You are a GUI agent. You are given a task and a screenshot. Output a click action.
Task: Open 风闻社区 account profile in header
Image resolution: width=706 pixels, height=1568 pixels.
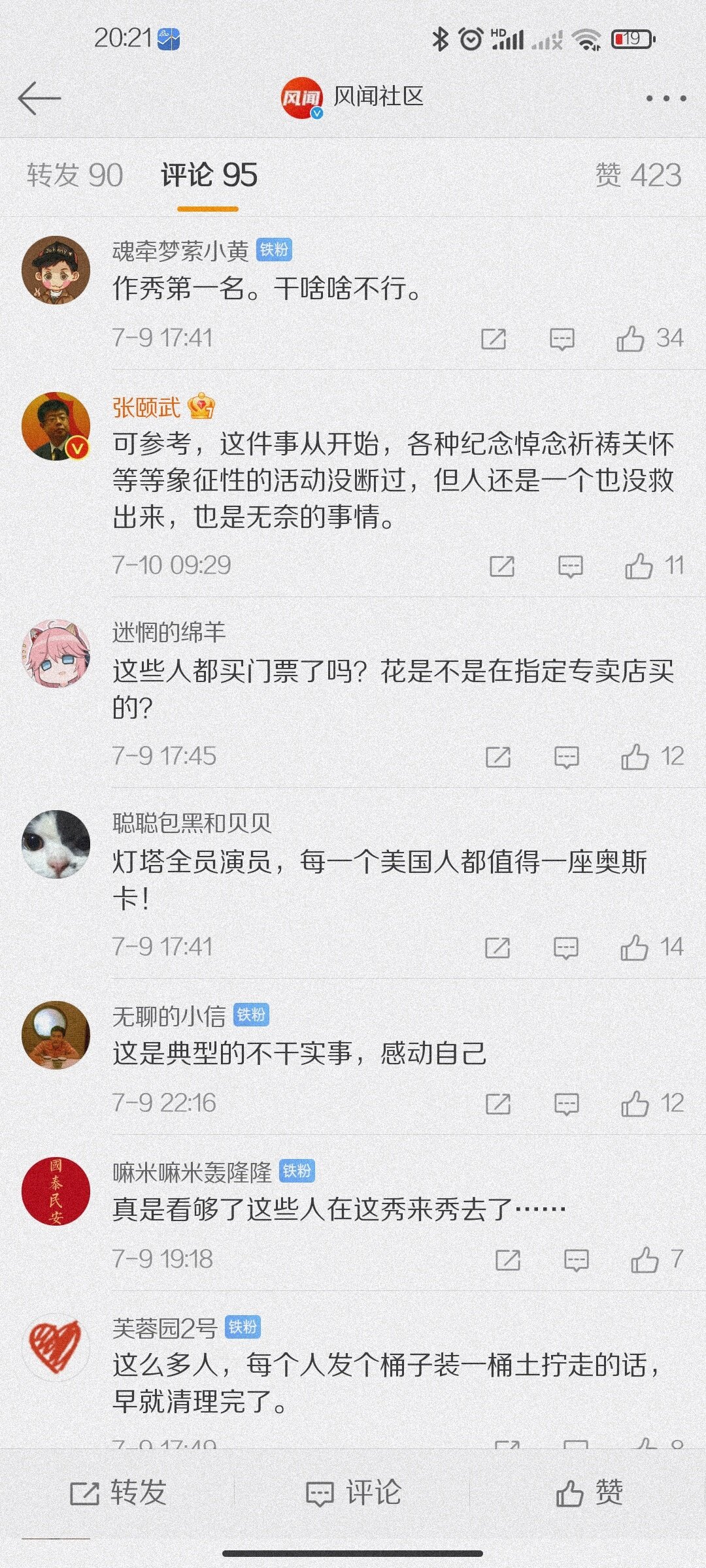pyautogui.click(x=353, y=98)
